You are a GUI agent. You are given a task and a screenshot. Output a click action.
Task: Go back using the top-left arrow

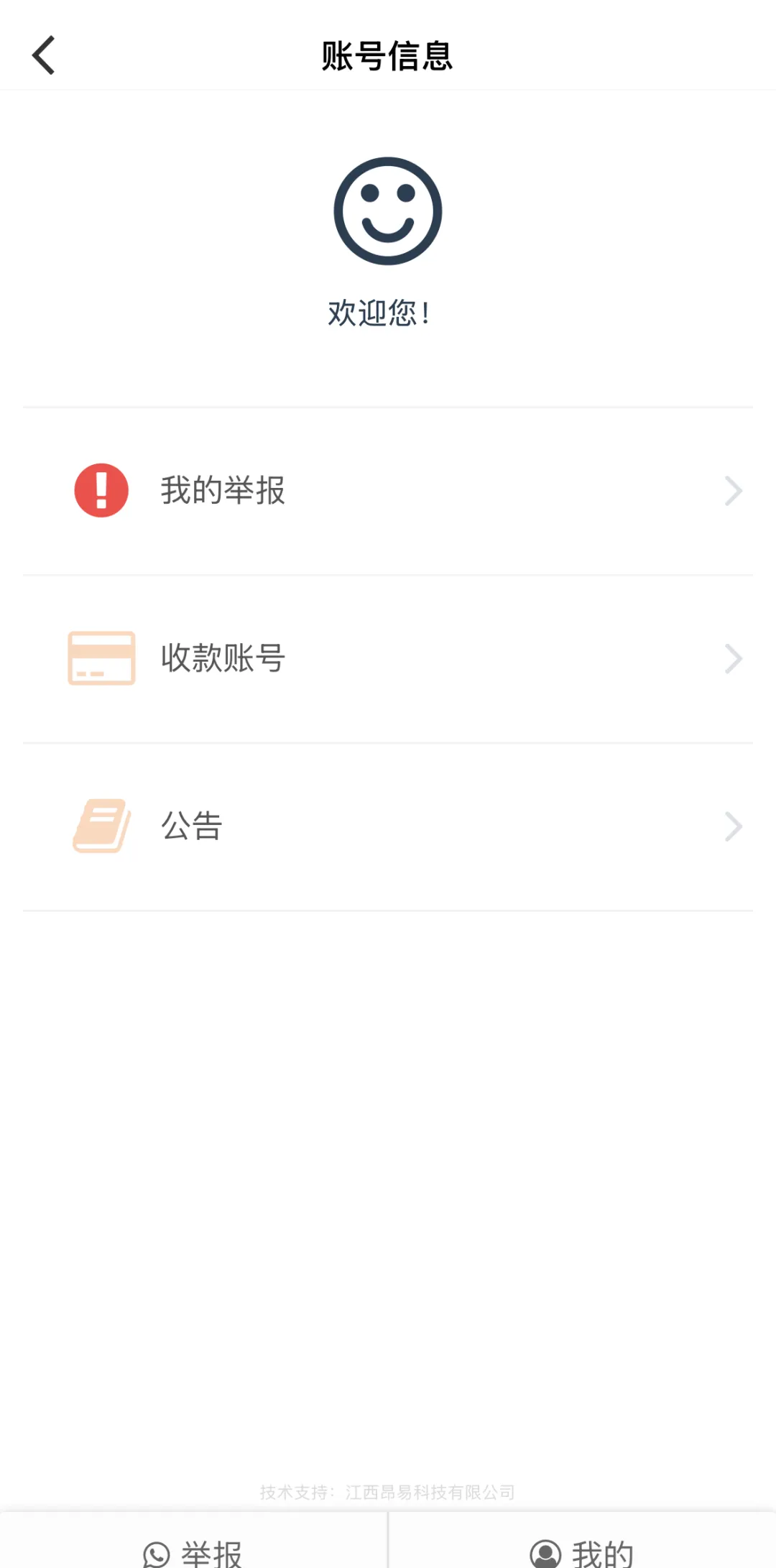pos(44,55)
